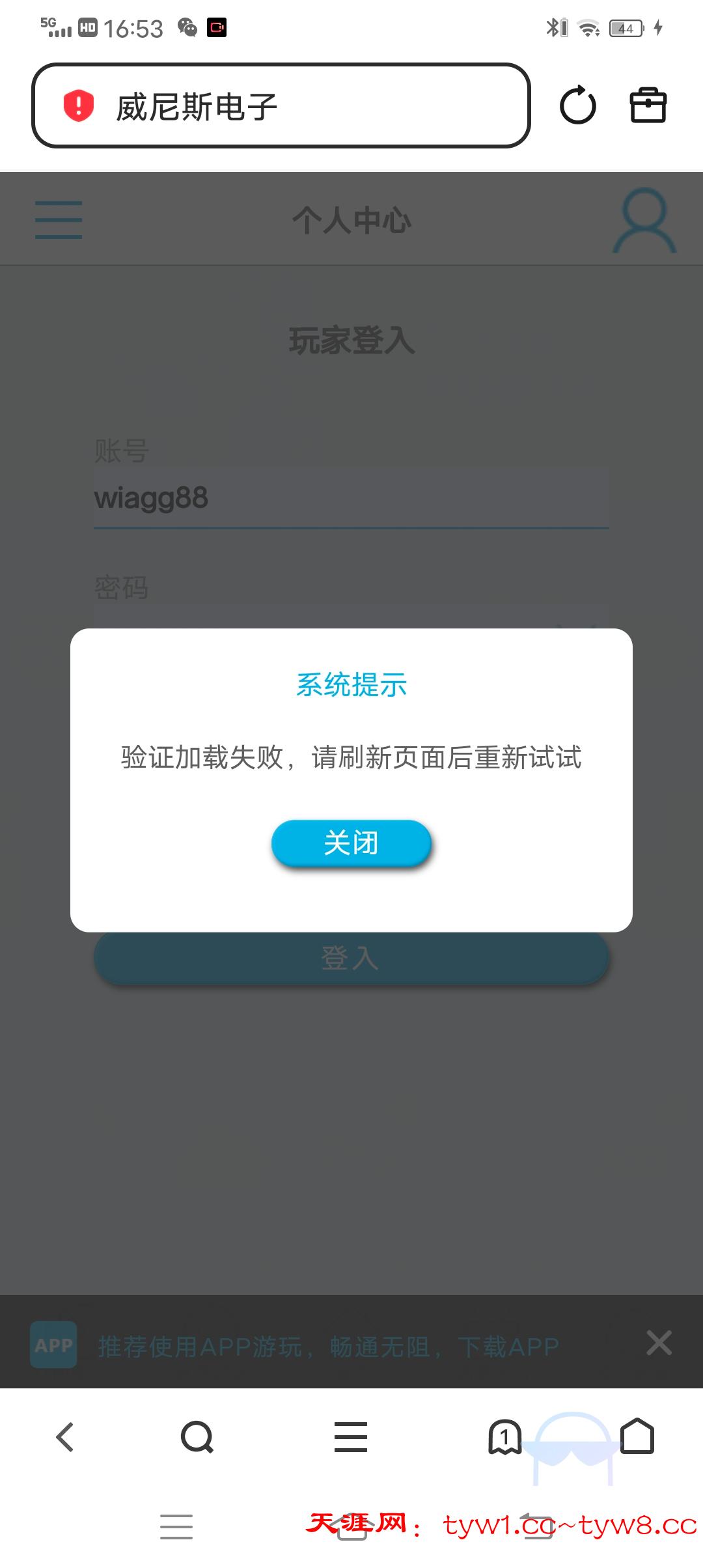Close the system prompt with 关闭
Screen dimensions: 703x1568
pyautogui.click(x=351, y=843)
